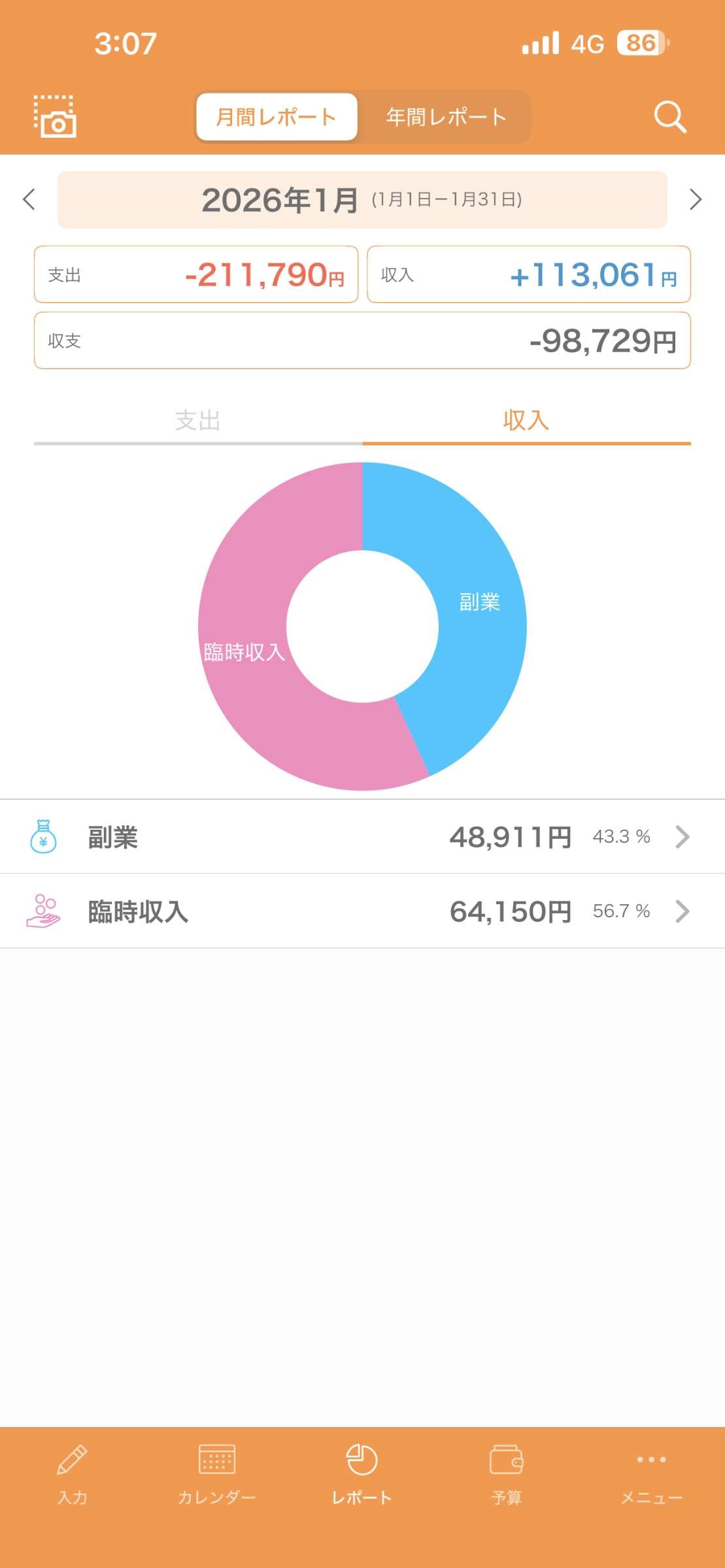
Task: Go to the next month
Action: [x=695, y=199]
